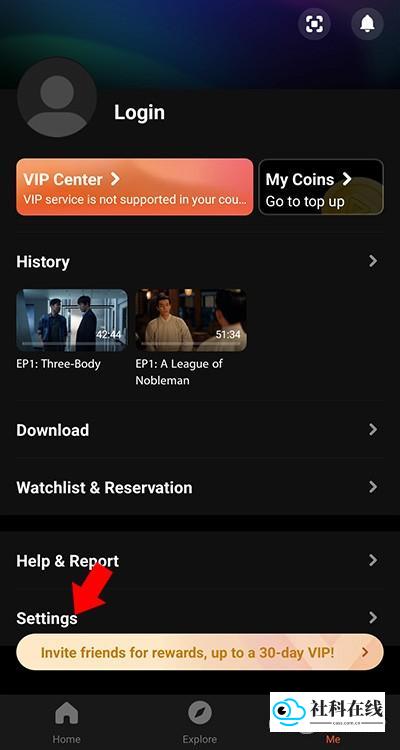This screenshot has width=400, height=750.
Task: Tap the Invite friends for rewards banner
Action: pos(200,652)
